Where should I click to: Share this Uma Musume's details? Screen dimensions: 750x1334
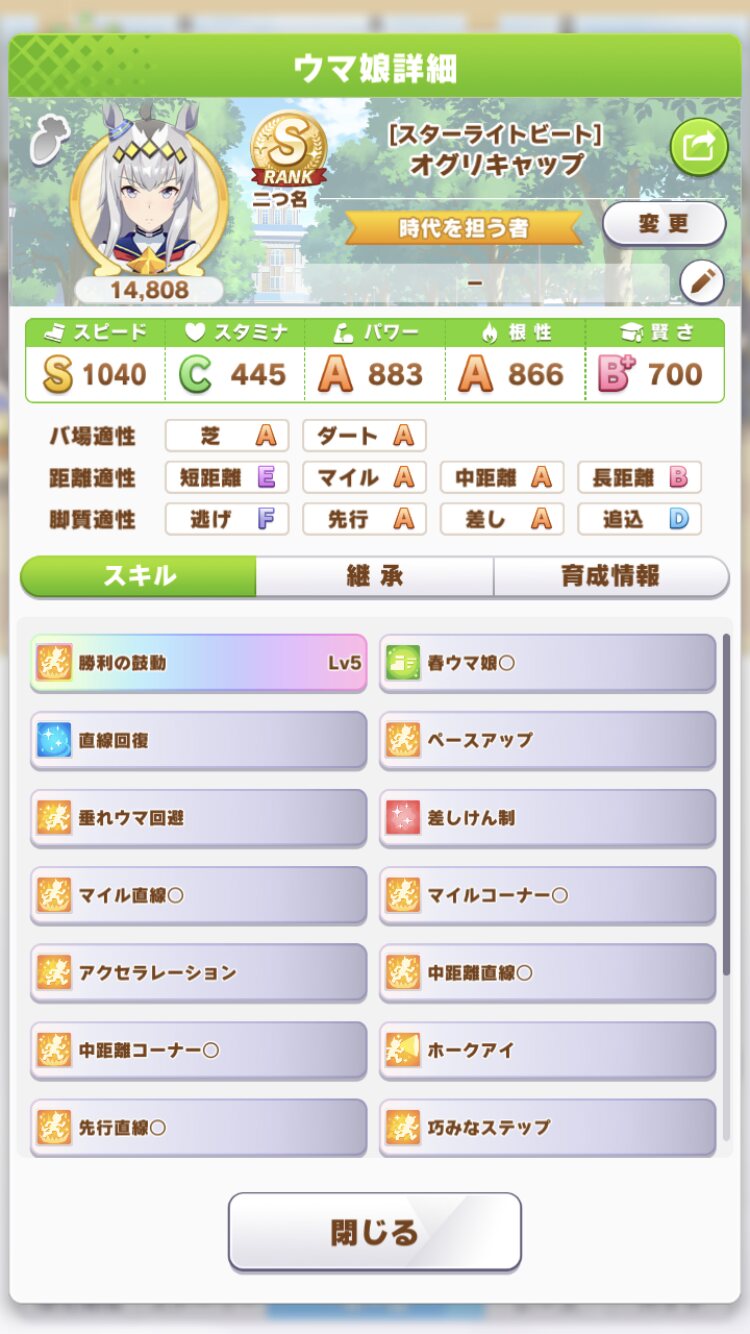(698, 148)
